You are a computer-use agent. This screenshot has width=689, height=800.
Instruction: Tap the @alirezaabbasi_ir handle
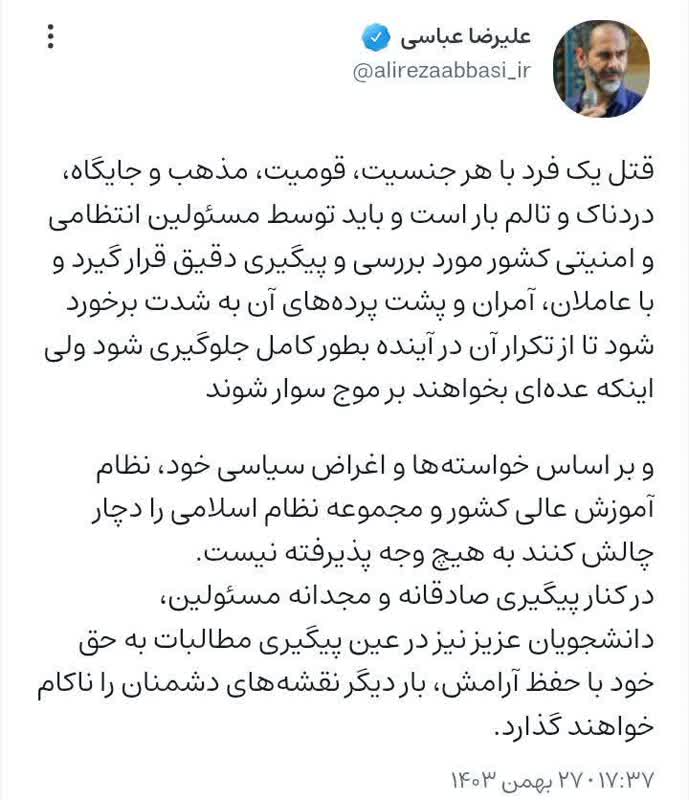coord(441,73)
